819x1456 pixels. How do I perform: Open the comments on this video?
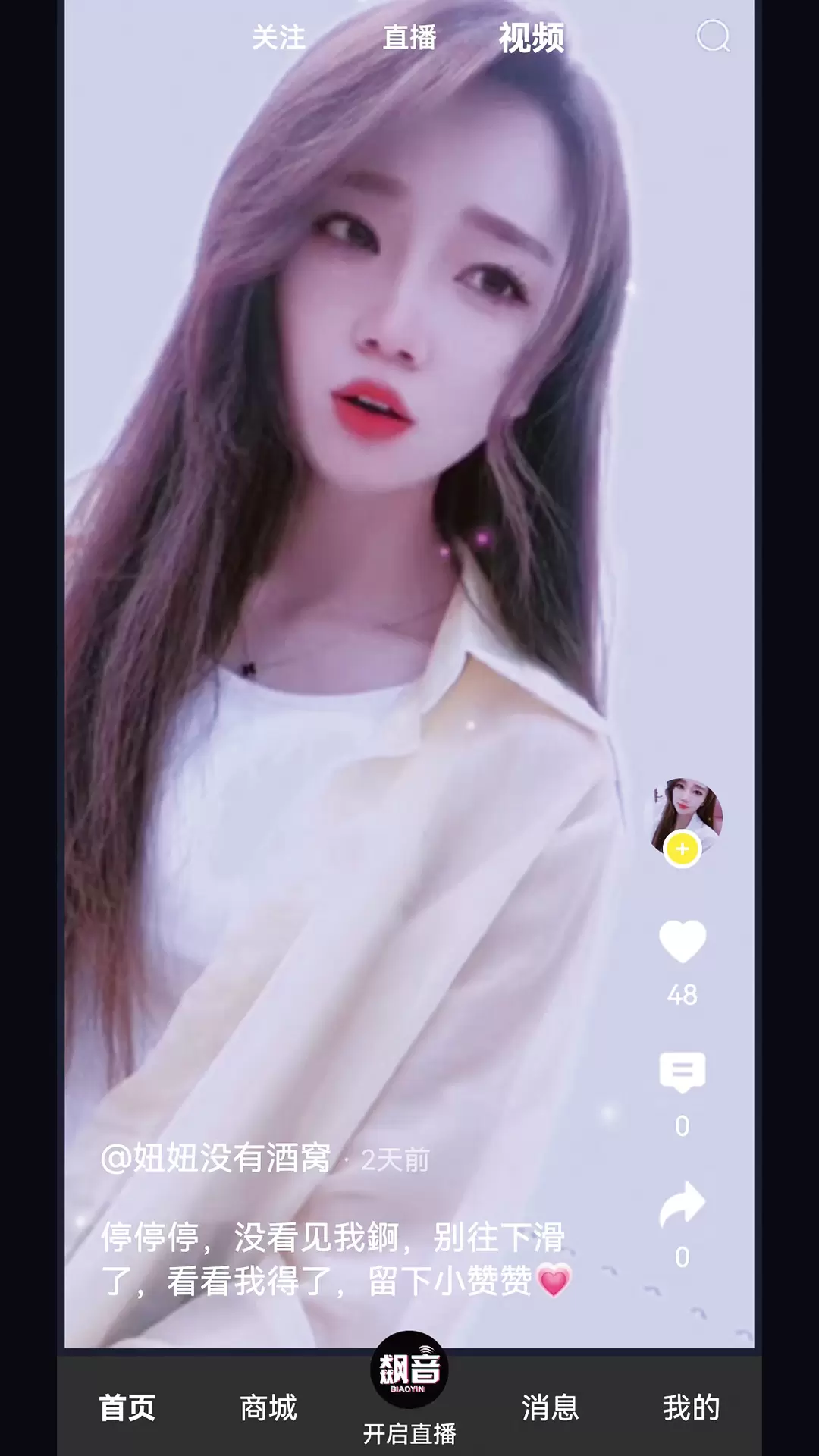(x=682, y=1072)
